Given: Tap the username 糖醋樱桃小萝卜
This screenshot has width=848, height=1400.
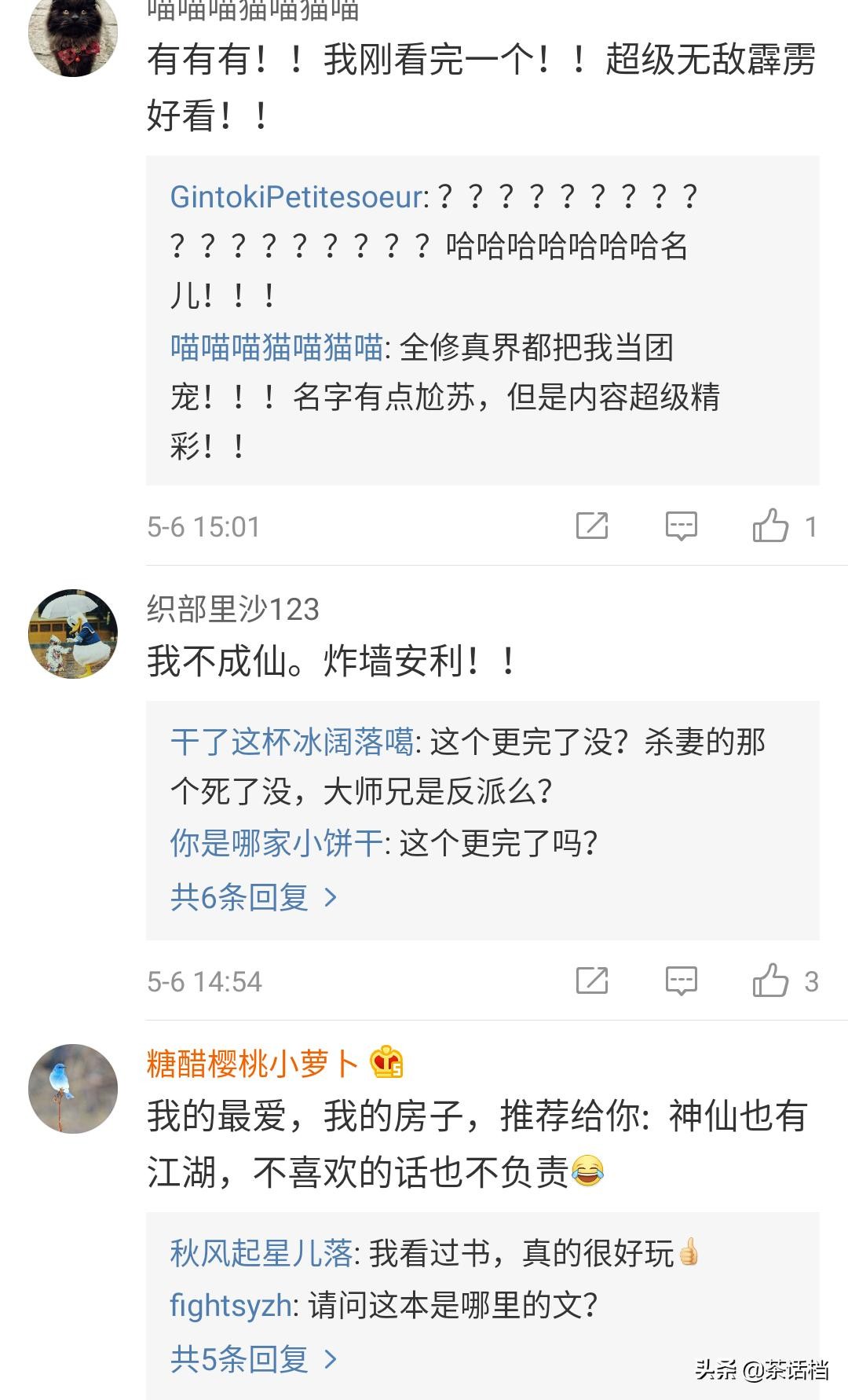Looking at the screenshot, I should click(251, 1064).
